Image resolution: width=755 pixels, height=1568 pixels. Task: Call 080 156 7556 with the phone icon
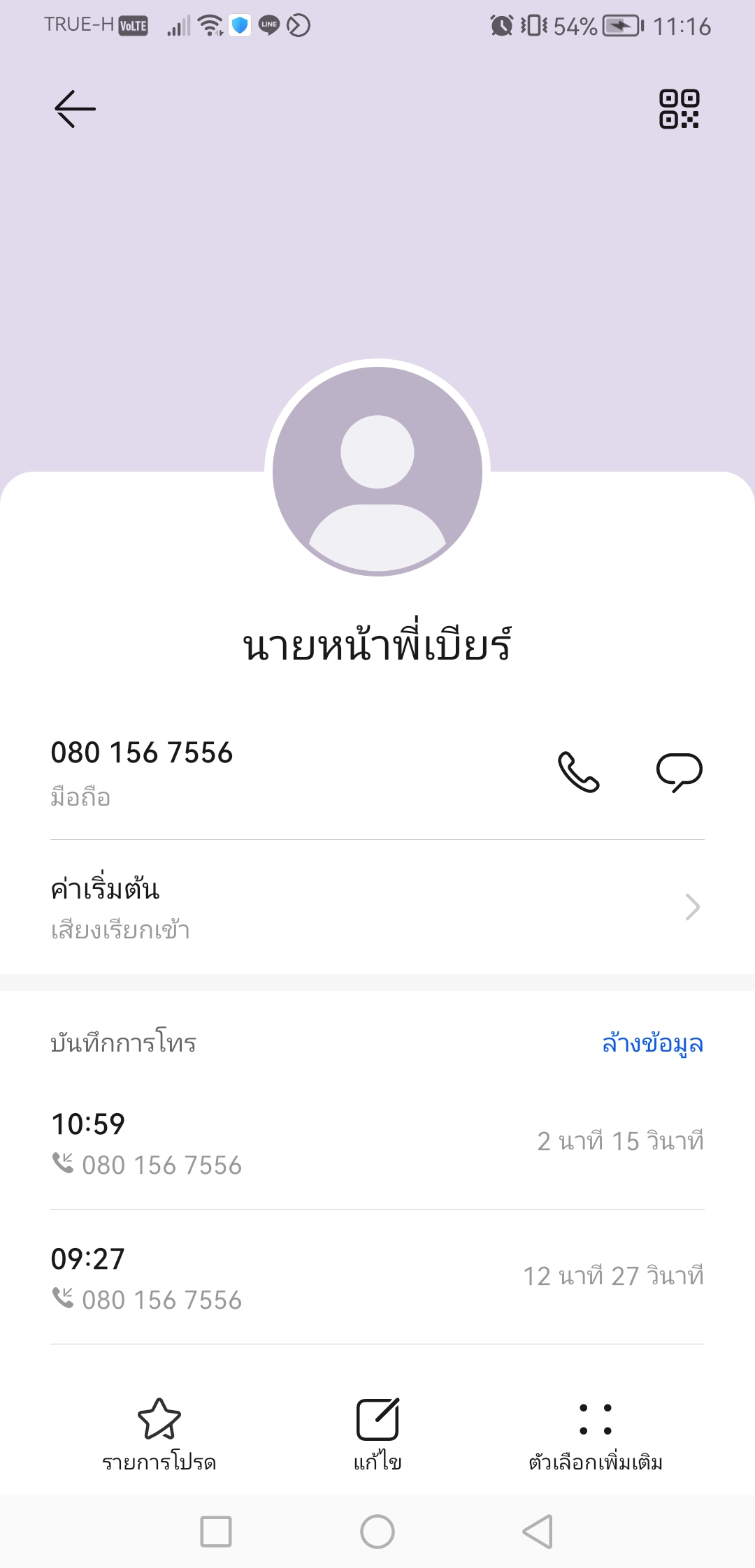(x=578, y=772)
